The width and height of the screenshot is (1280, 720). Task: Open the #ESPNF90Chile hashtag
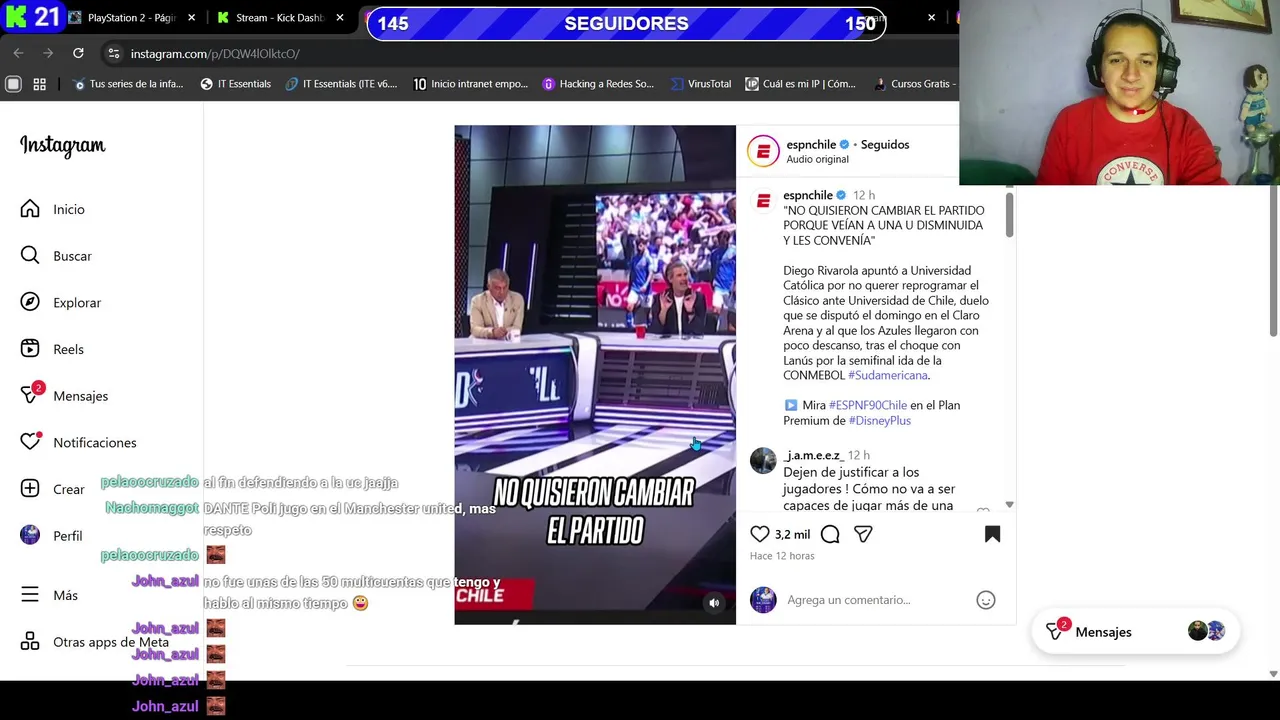tap(867, 405)
